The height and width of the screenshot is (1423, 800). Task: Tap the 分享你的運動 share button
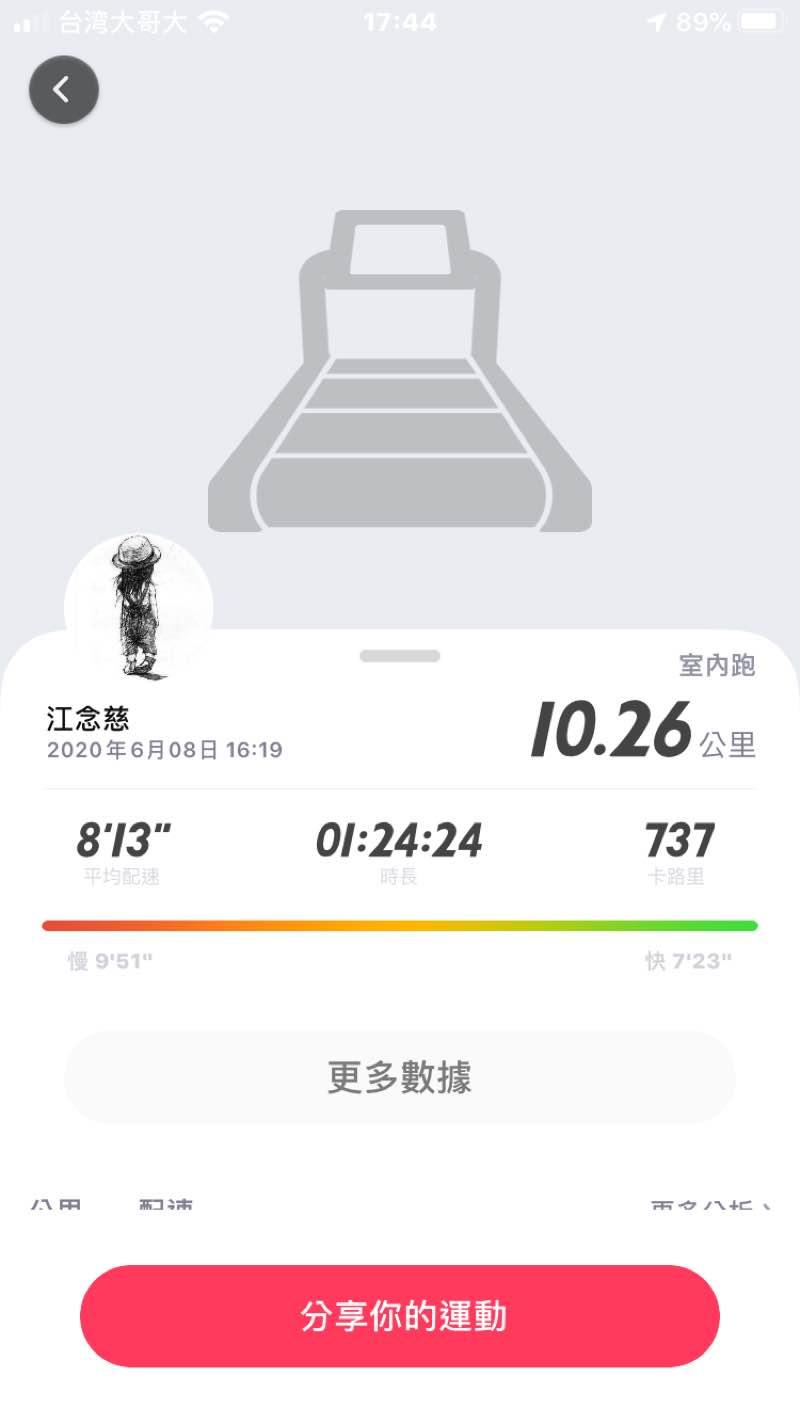click(x=400, y=1316)
